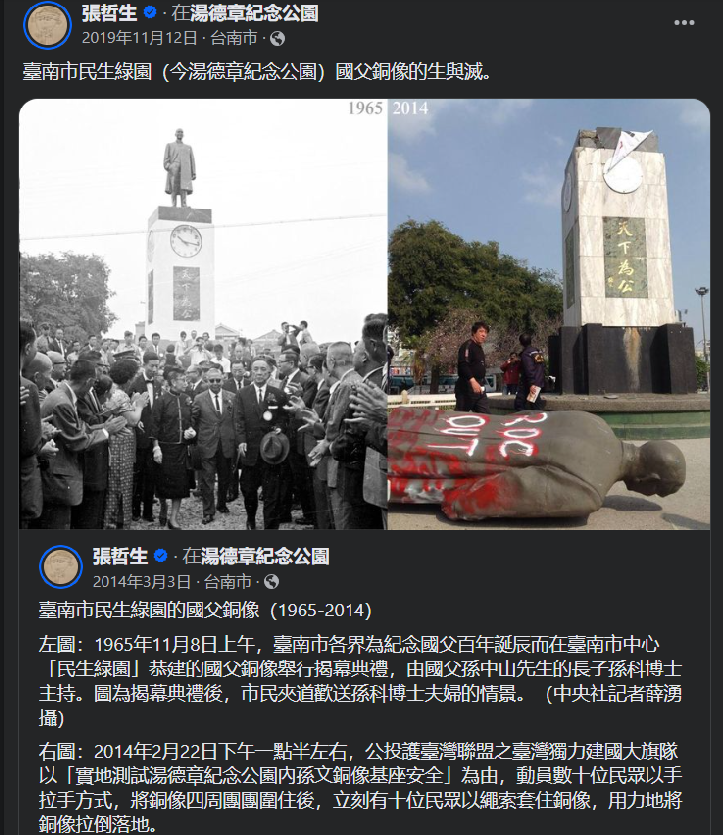View the statue comparison photo full size
Image resolution: width=723 pixels, height=835 pixels.
point(364,314)
